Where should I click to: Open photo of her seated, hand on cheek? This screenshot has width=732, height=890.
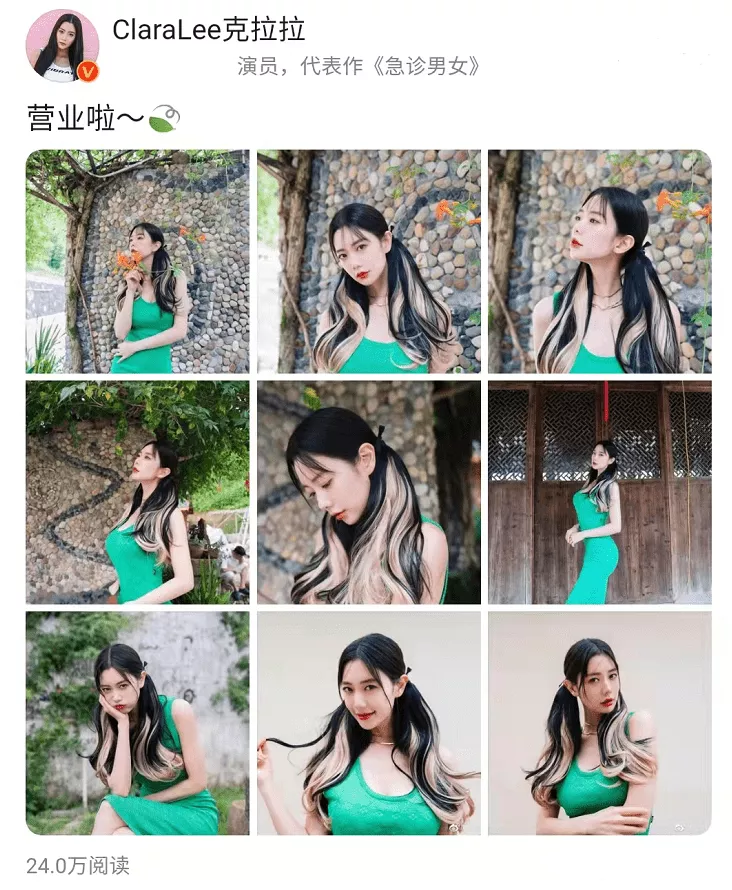[x=137, y=723]
